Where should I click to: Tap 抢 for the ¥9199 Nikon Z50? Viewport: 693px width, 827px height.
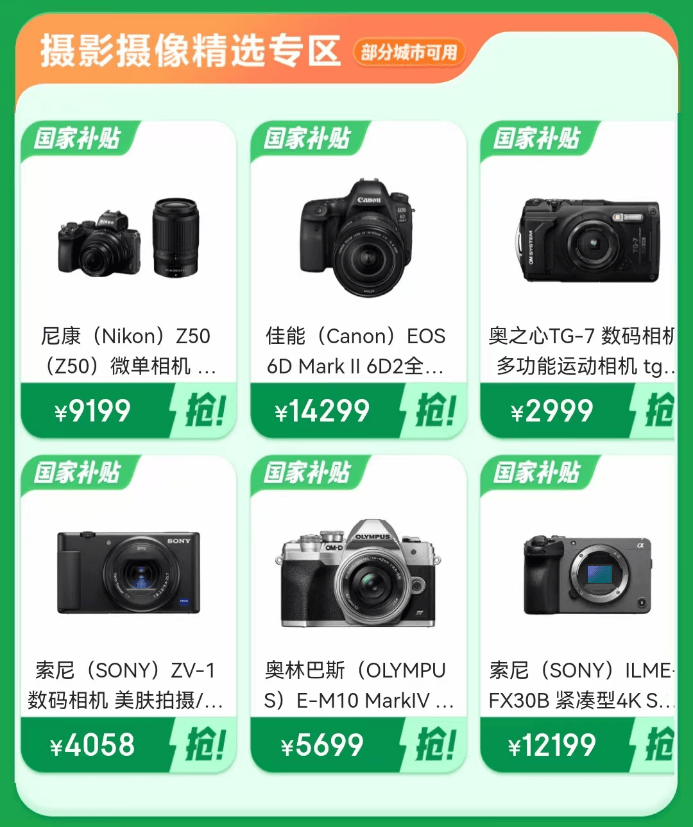click(206, 410)
